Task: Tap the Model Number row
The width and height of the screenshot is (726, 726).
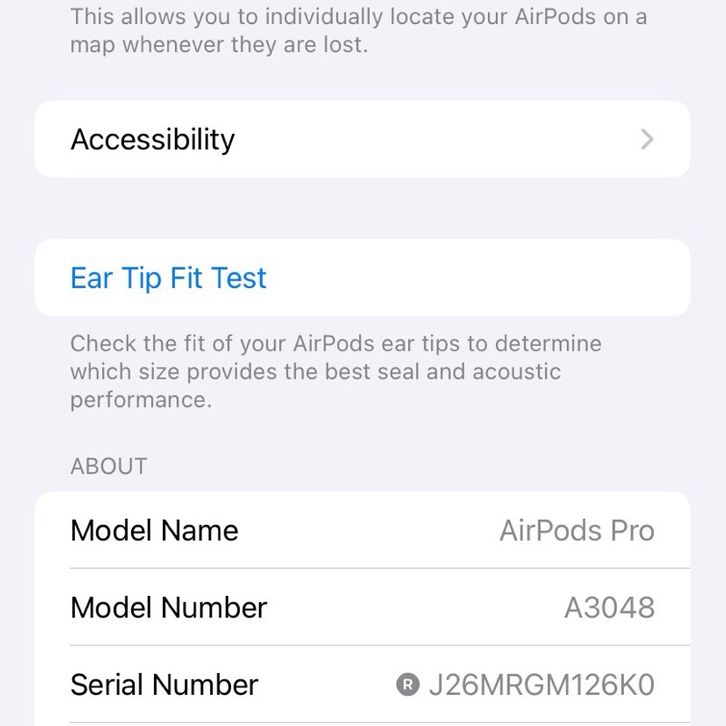Action: click(x=362, y=607)
